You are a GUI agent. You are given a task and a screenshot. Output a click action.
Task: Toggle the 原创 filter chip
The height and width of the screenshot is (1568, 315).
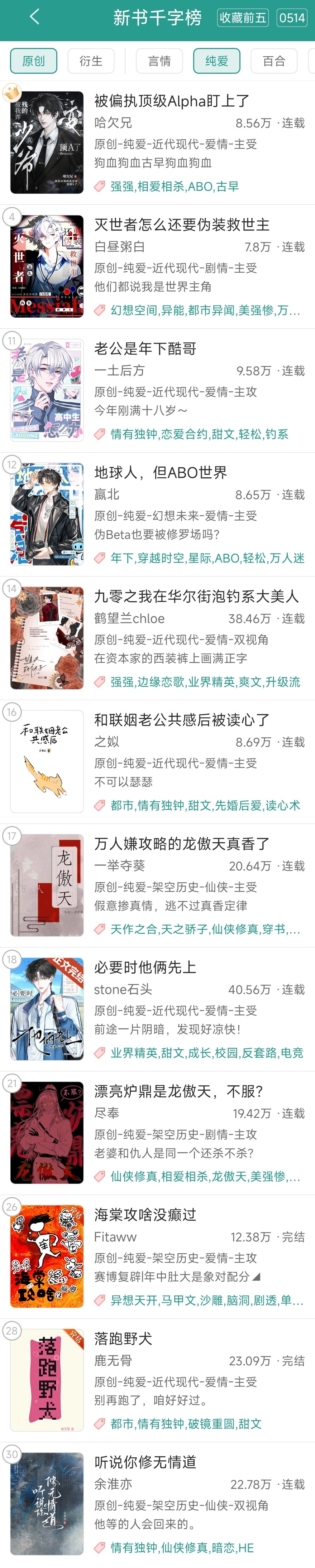(34, 61)
